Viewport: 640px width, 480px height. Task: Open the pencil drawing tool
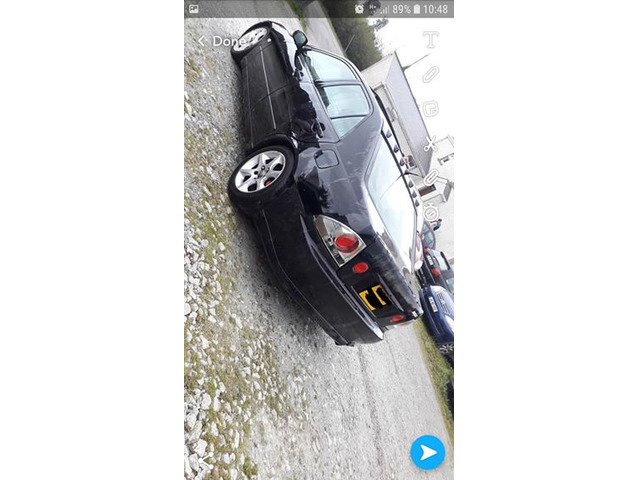click(x=431, y=74)
